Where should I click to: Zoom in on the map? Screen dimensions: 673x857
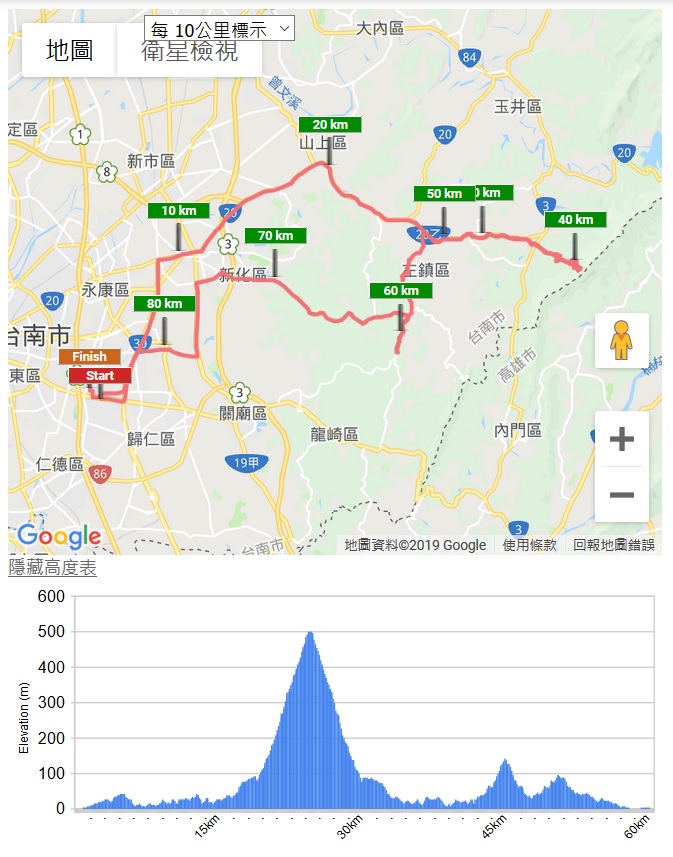pos(621,439)
